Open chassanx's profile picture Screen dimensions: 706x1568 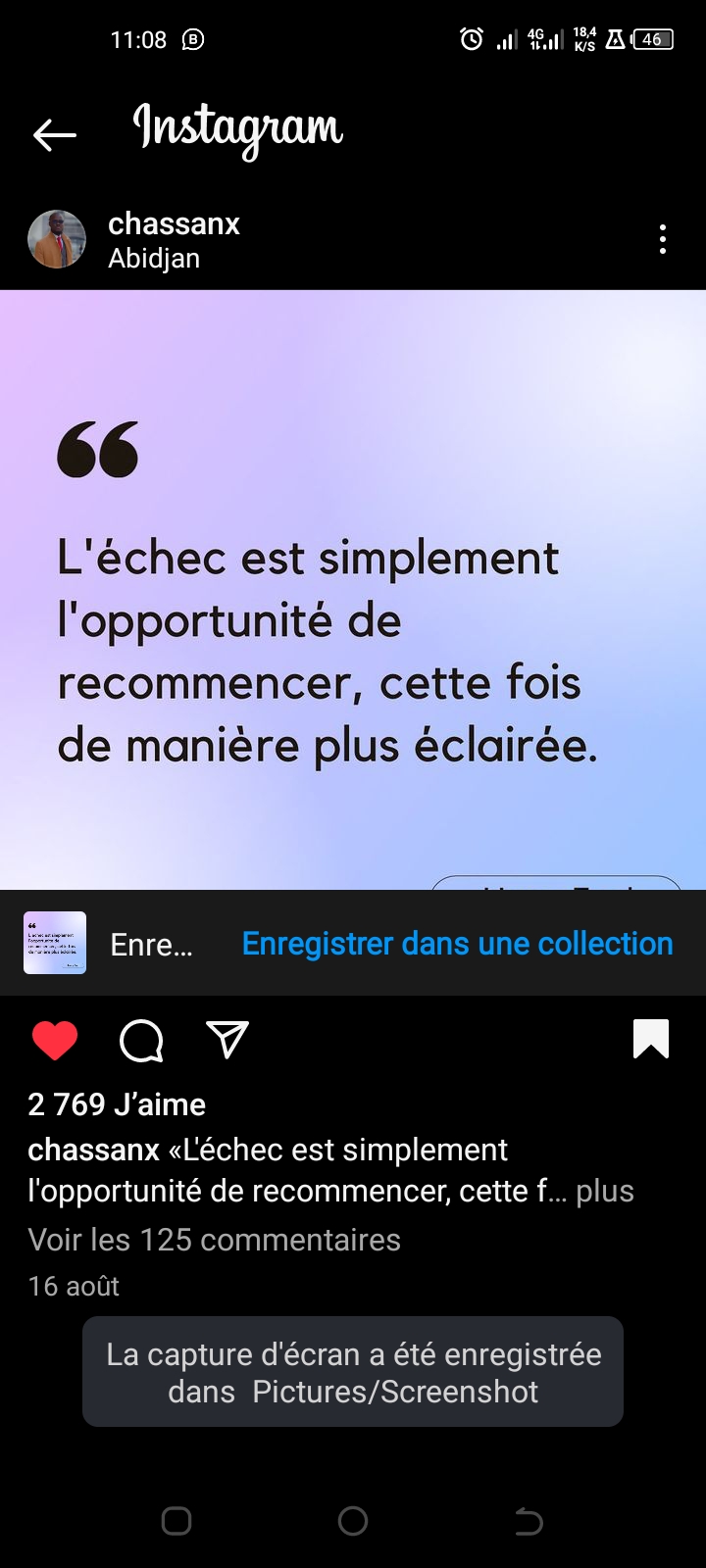click(57, 239)
